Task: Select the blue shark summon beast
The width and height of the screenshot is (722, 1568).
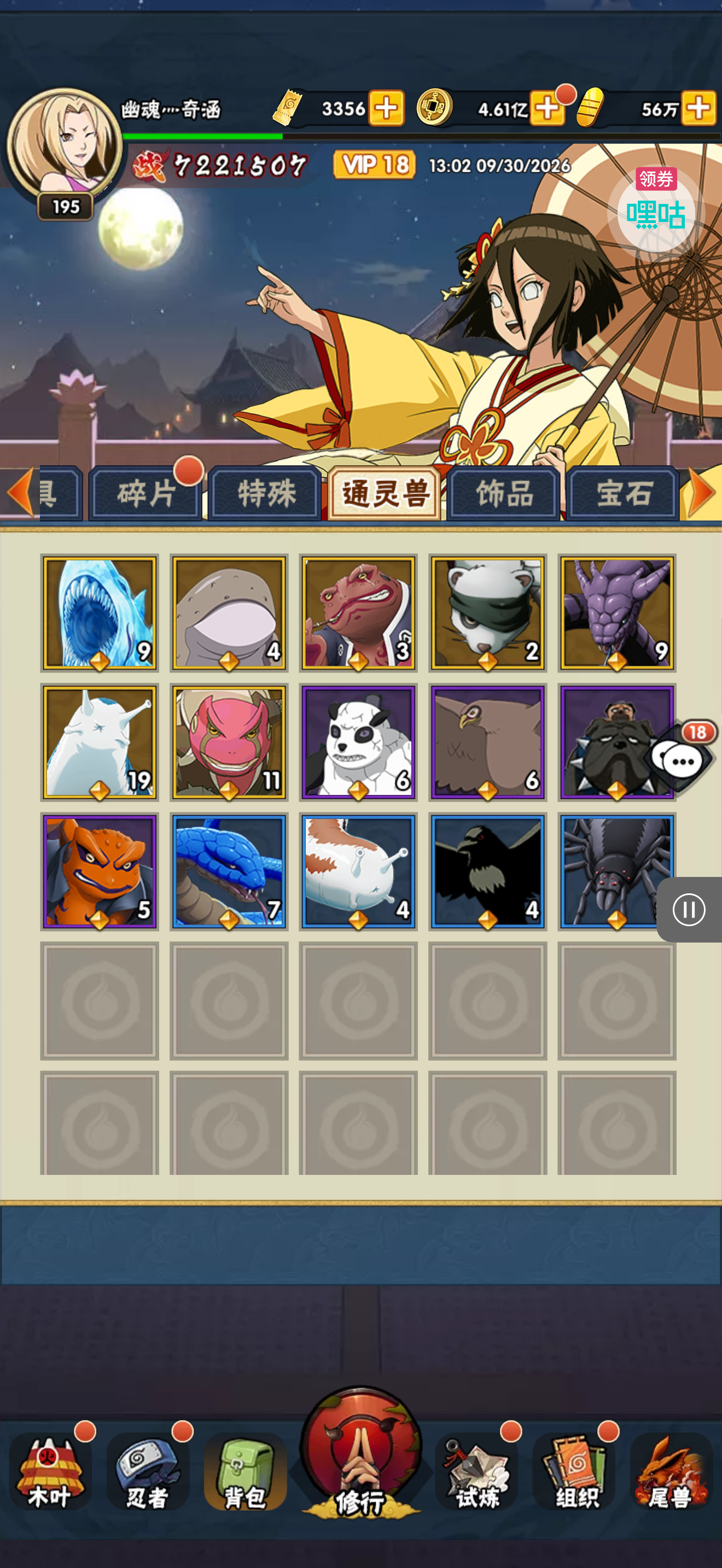Action: 99,613
